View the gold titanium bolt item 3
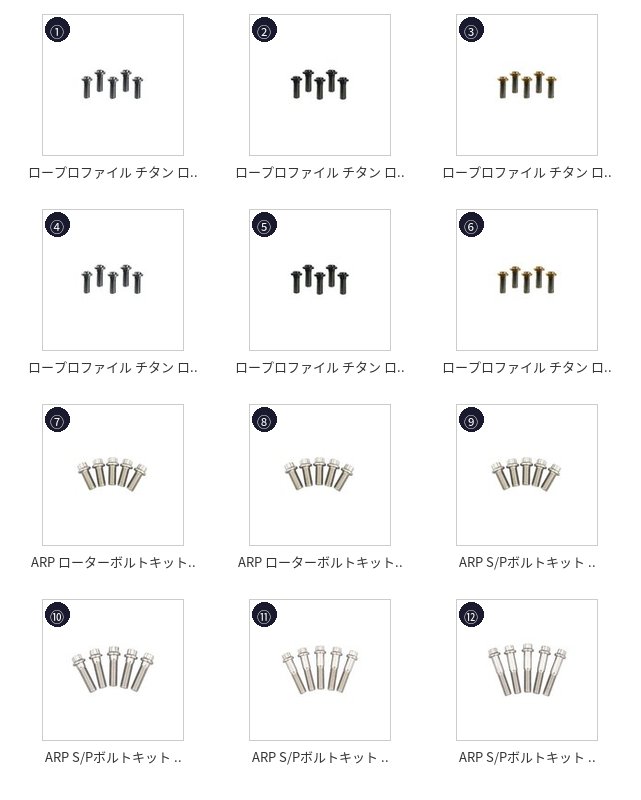This screenshot has width=641, height=800. coord(527,85)
